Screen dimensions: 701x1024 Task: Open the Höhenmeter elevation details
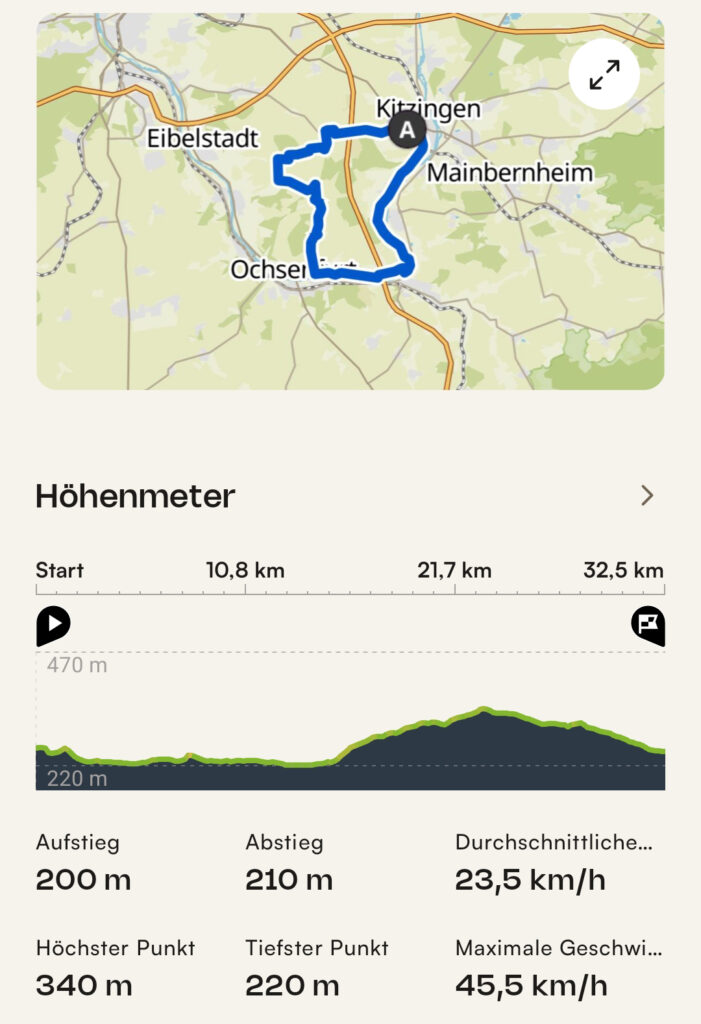point(647,496)
